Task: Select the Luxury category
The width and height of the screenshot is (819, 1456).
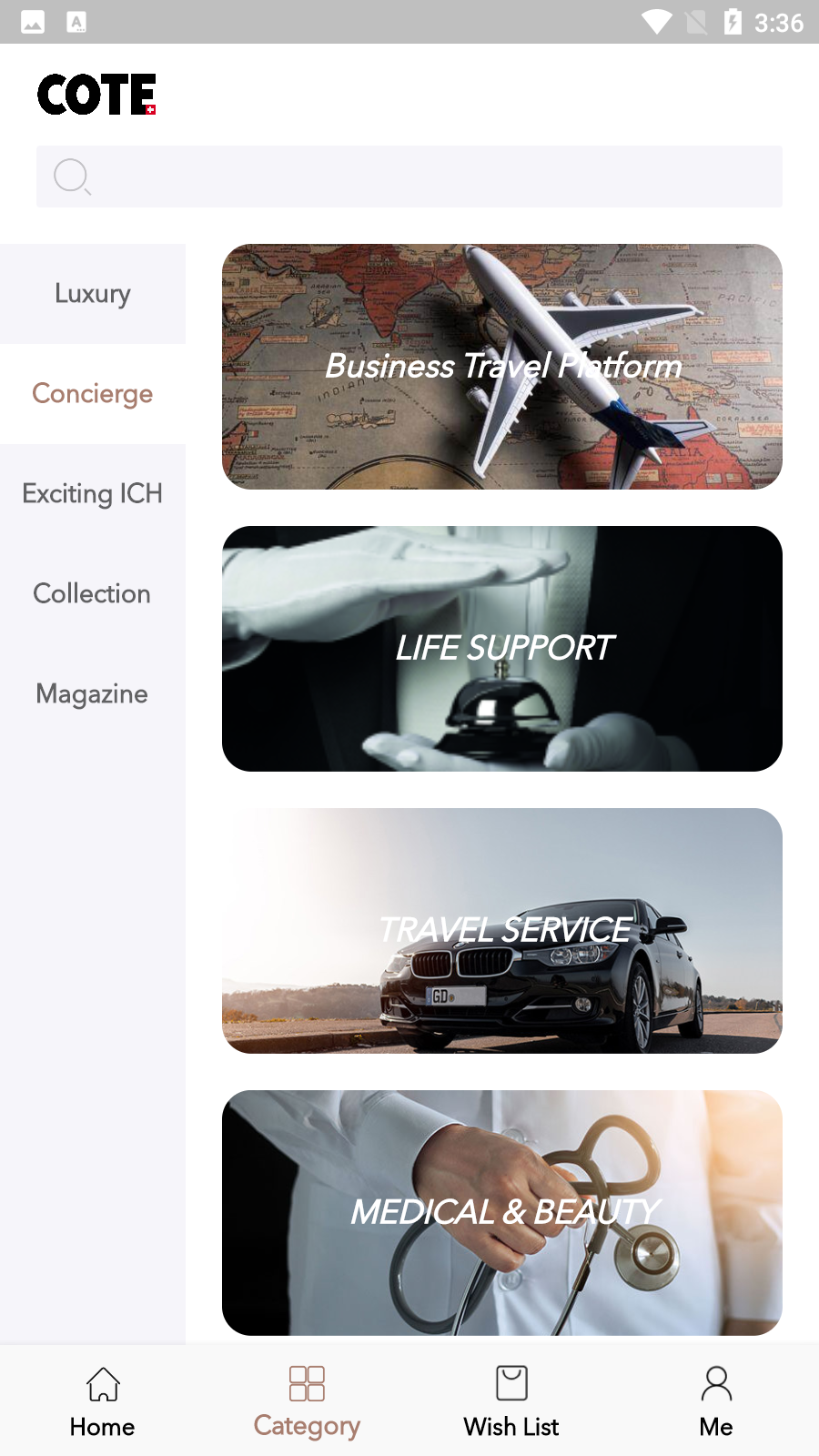Action: pos(93,294)
